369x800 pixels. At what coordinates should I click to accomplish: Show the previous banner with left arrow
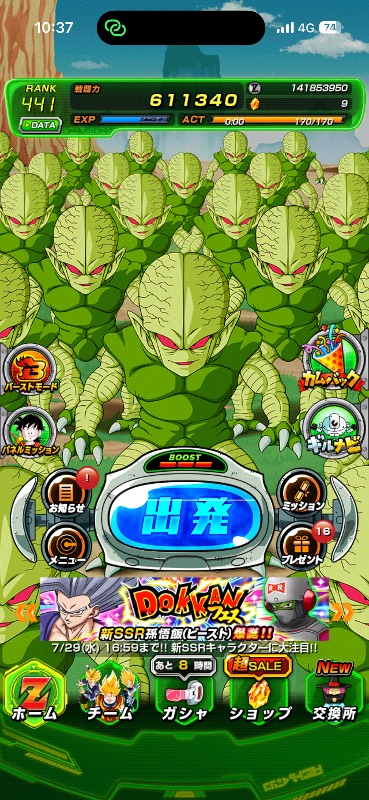point(24,611)
